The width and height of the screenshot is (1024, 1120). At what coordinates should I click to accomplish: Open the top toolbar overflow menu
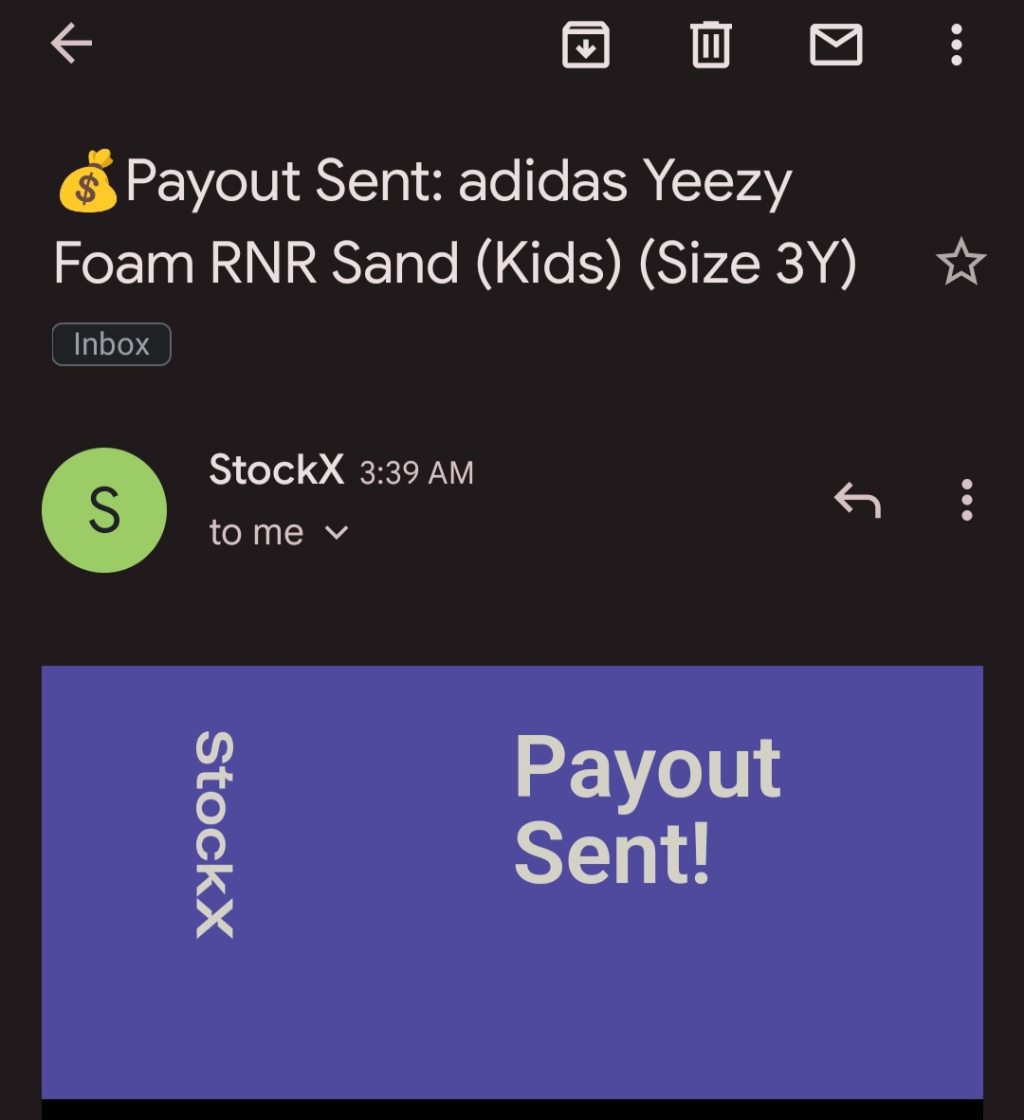click(956, 45)
